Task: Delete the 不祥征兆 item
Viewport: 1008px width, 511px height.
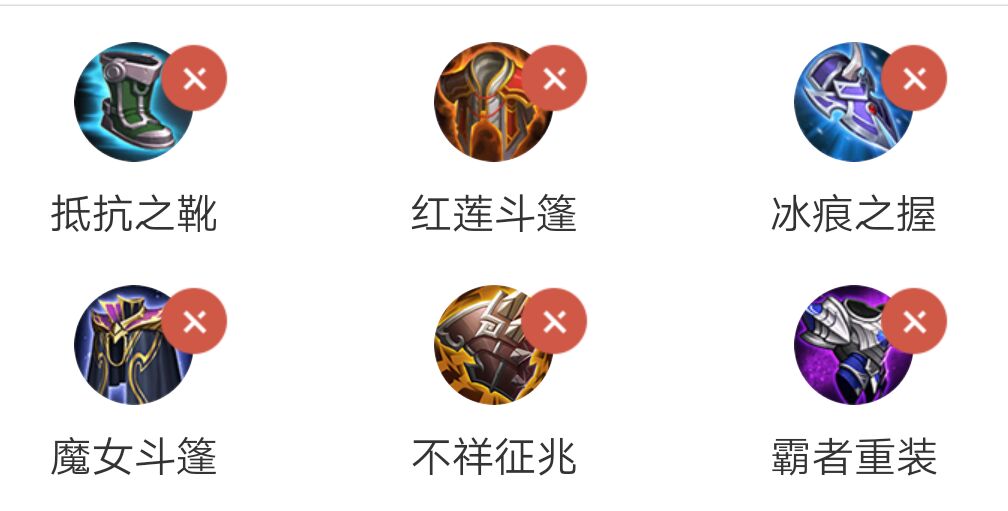Action: (x=555, y=321)
